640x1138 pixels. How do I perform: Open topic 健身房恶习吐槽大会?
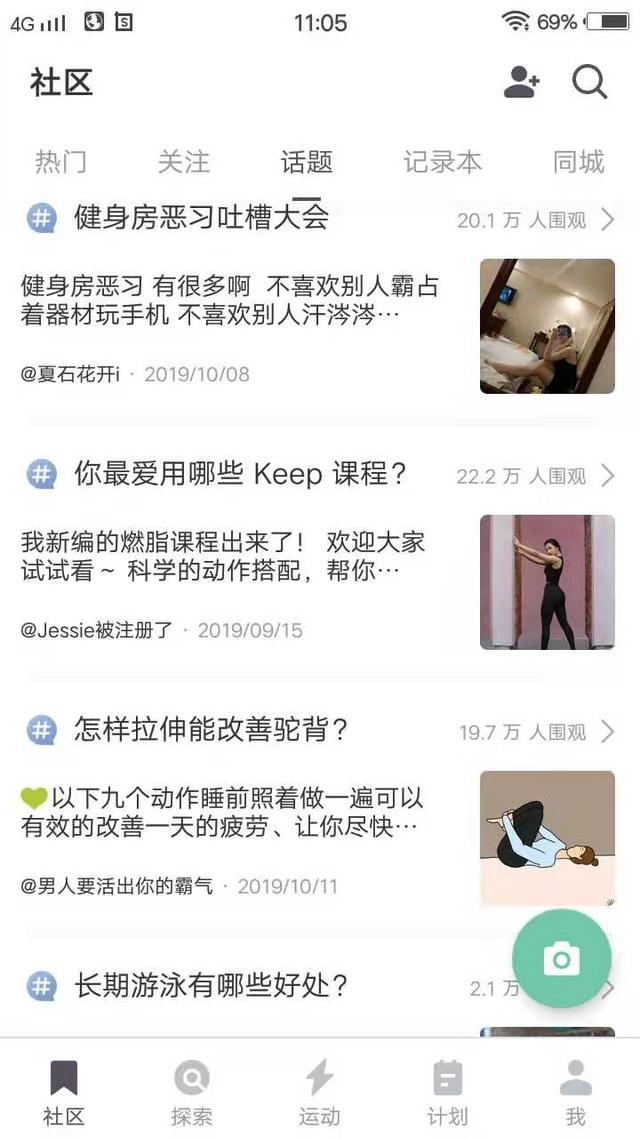coord(202,218)
